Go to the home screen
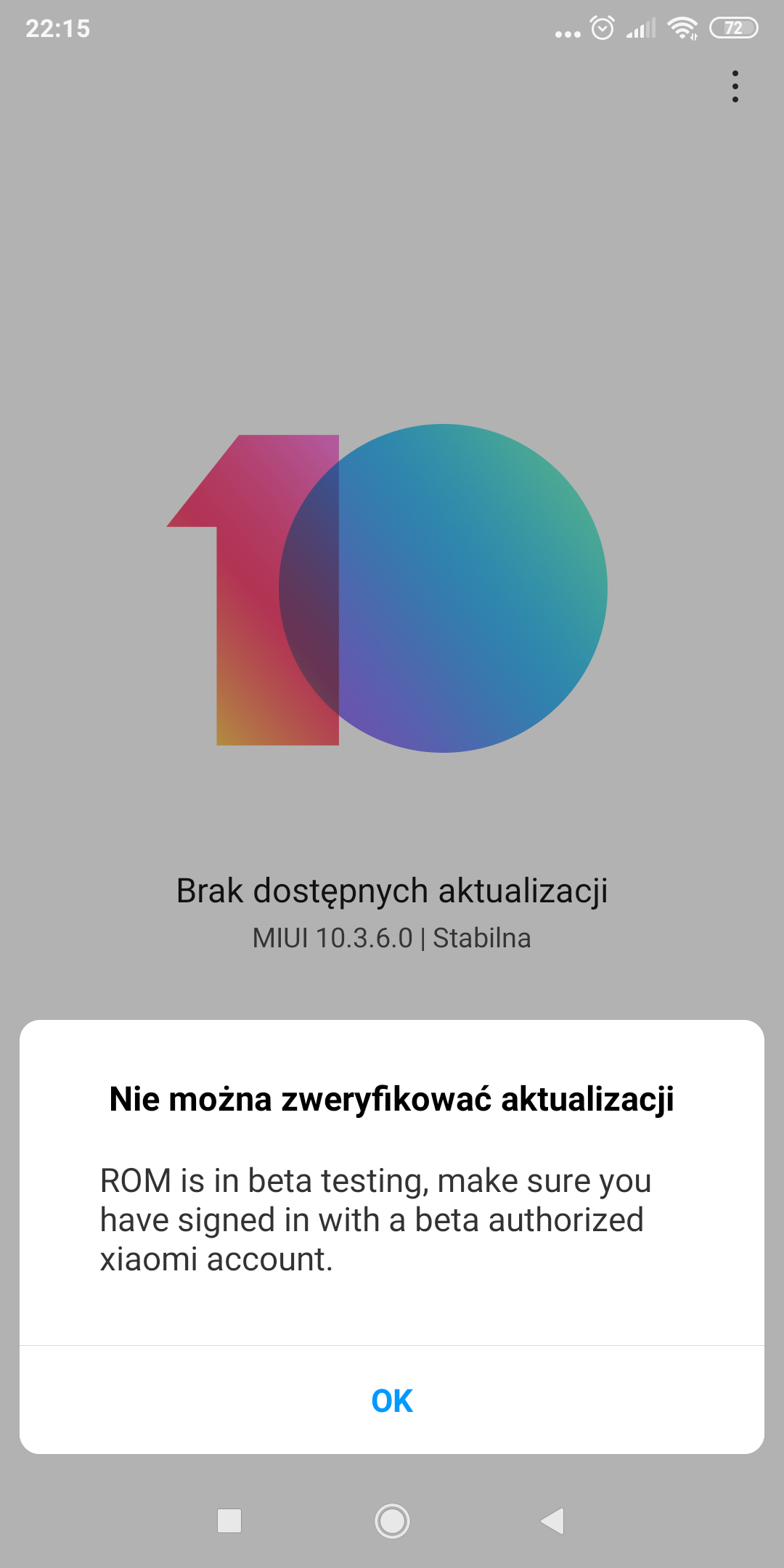The image size is (784, 1568). 392,1520
